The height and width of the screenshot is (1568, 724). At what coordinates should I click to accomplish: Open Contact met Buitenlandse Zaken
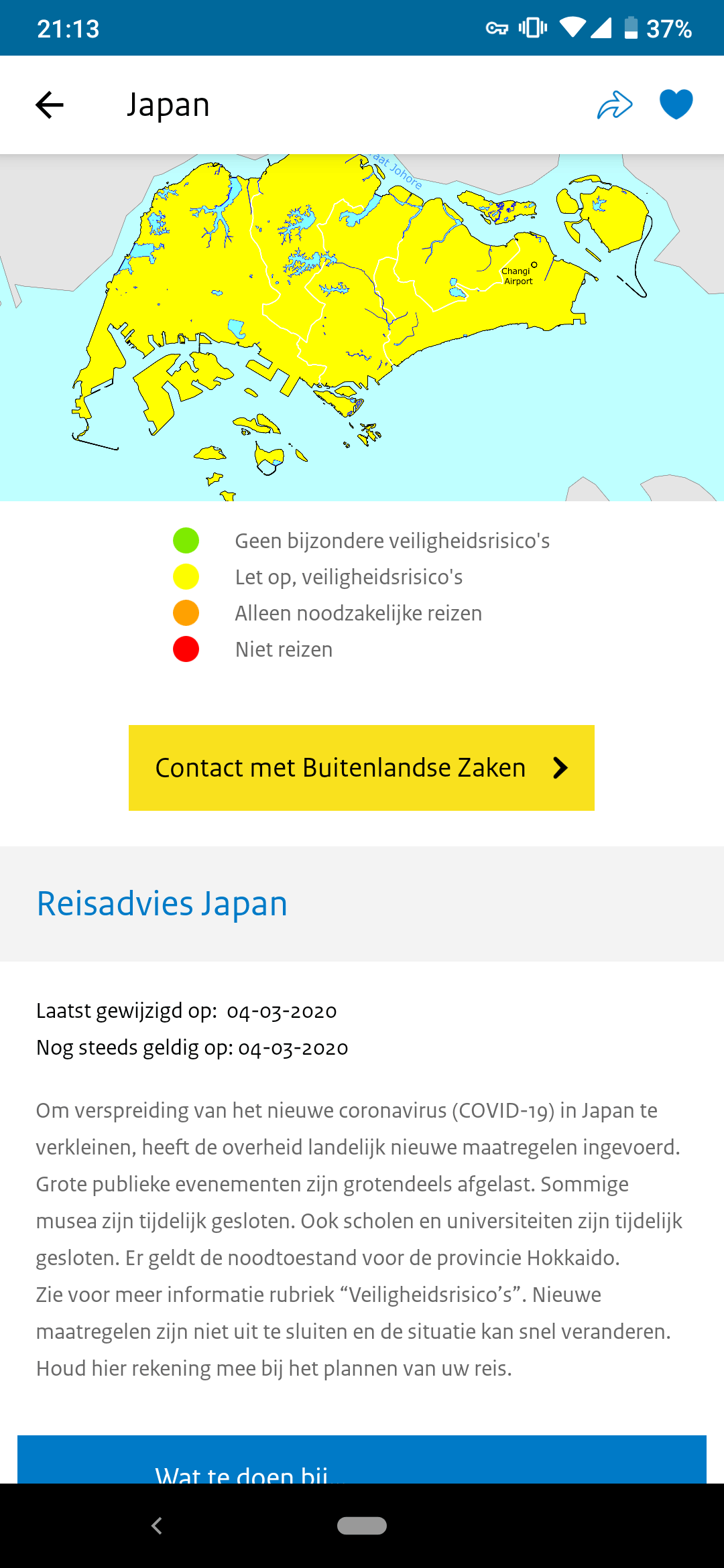click(x=361, y=768)
